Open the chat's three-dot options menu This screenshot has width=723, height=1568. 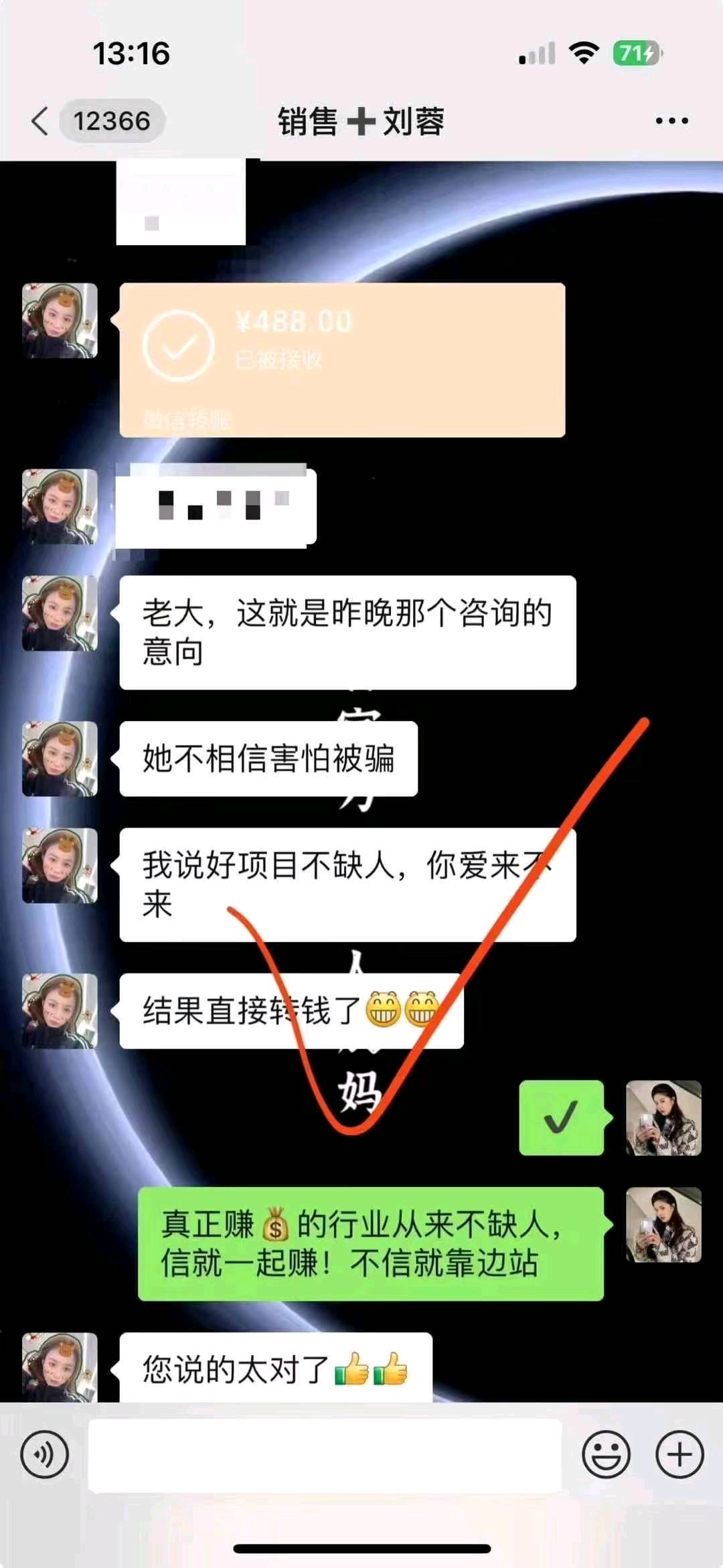point(671,121)
